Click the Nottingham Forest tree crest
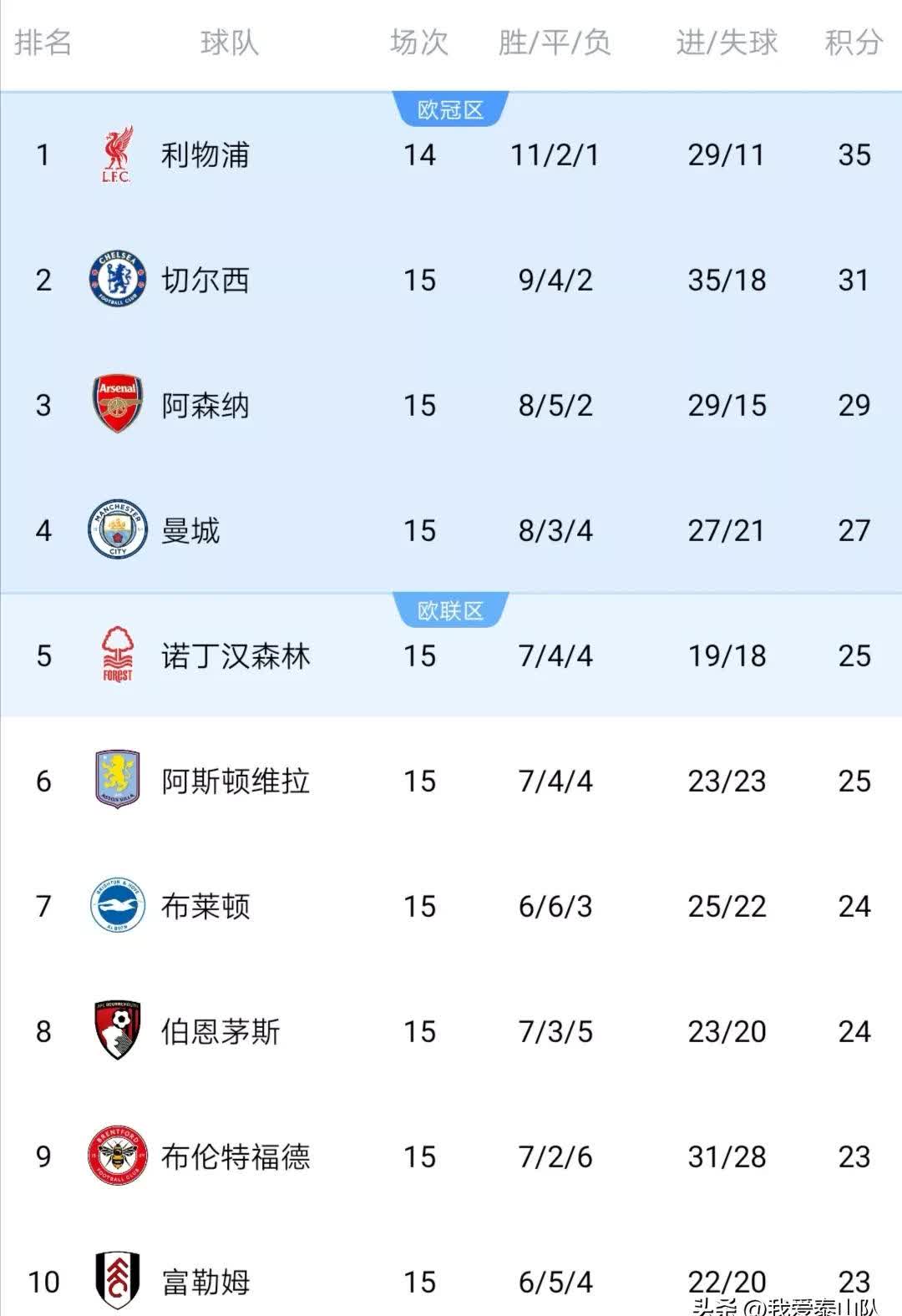Viewport: 902px width, 1316px height. click(x=118, y=656)
